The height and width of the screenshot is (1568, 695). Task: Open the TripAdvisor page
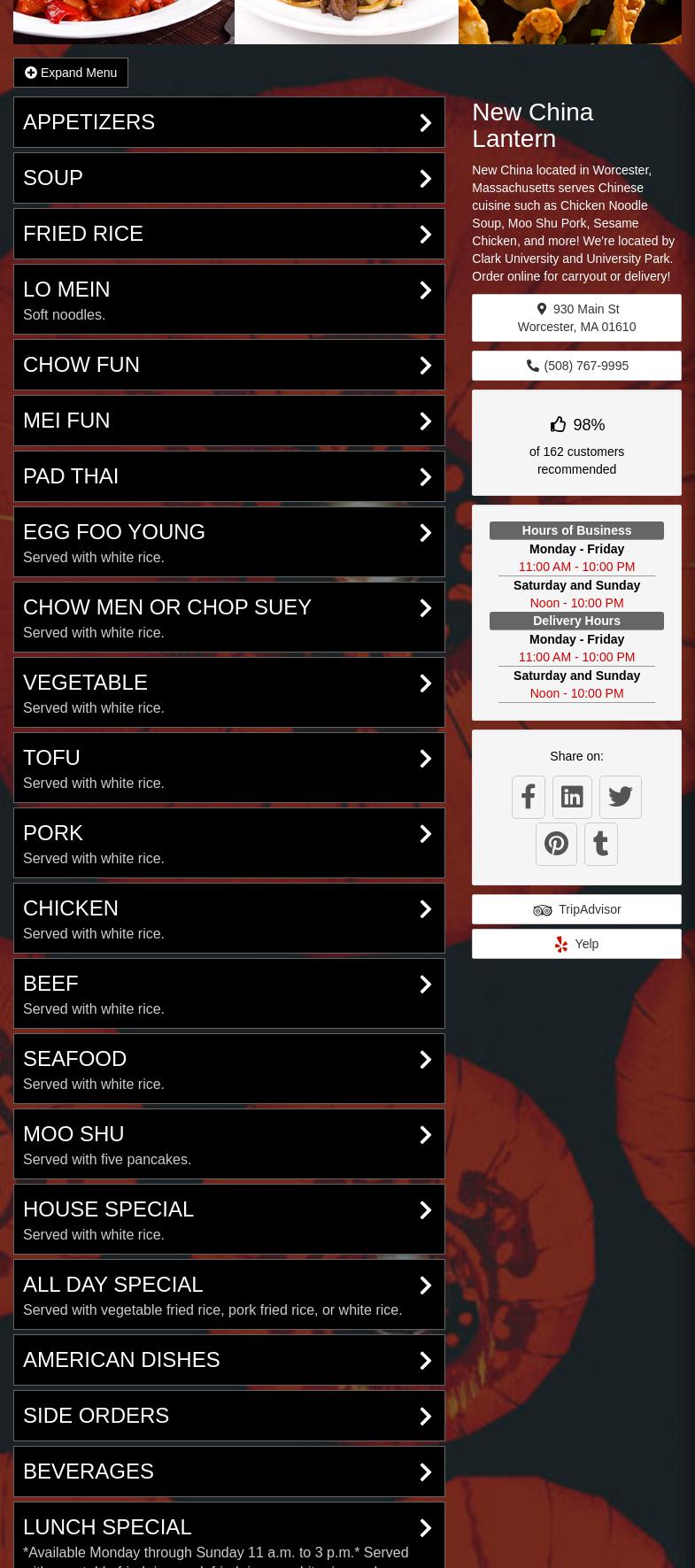click(576, 909)
